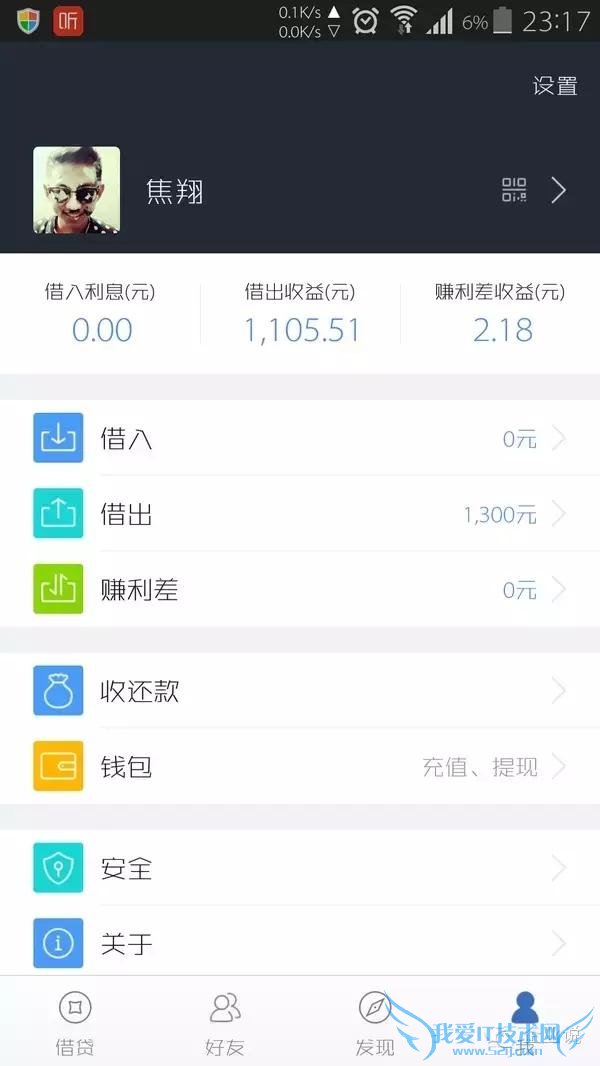Open 收还款
This screenshot has height=1066, width=600.
[300, 691]
